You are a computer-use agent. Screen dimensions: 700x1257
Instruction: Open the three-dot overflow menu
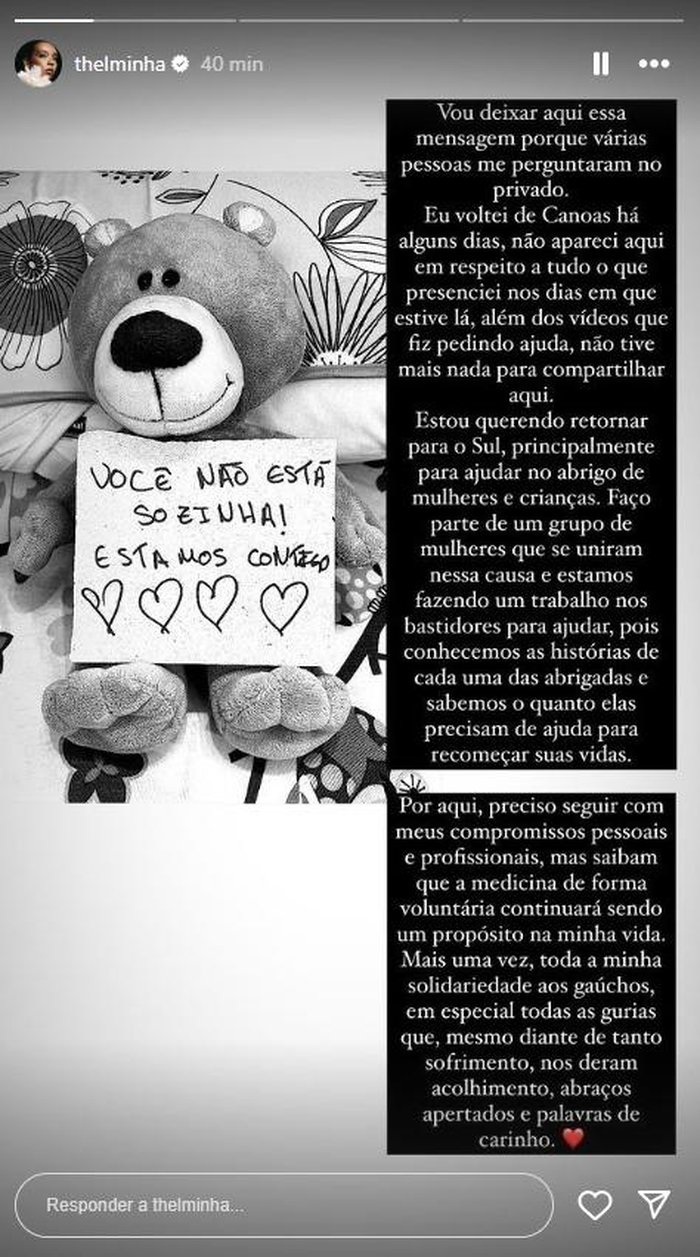point(653,64)
